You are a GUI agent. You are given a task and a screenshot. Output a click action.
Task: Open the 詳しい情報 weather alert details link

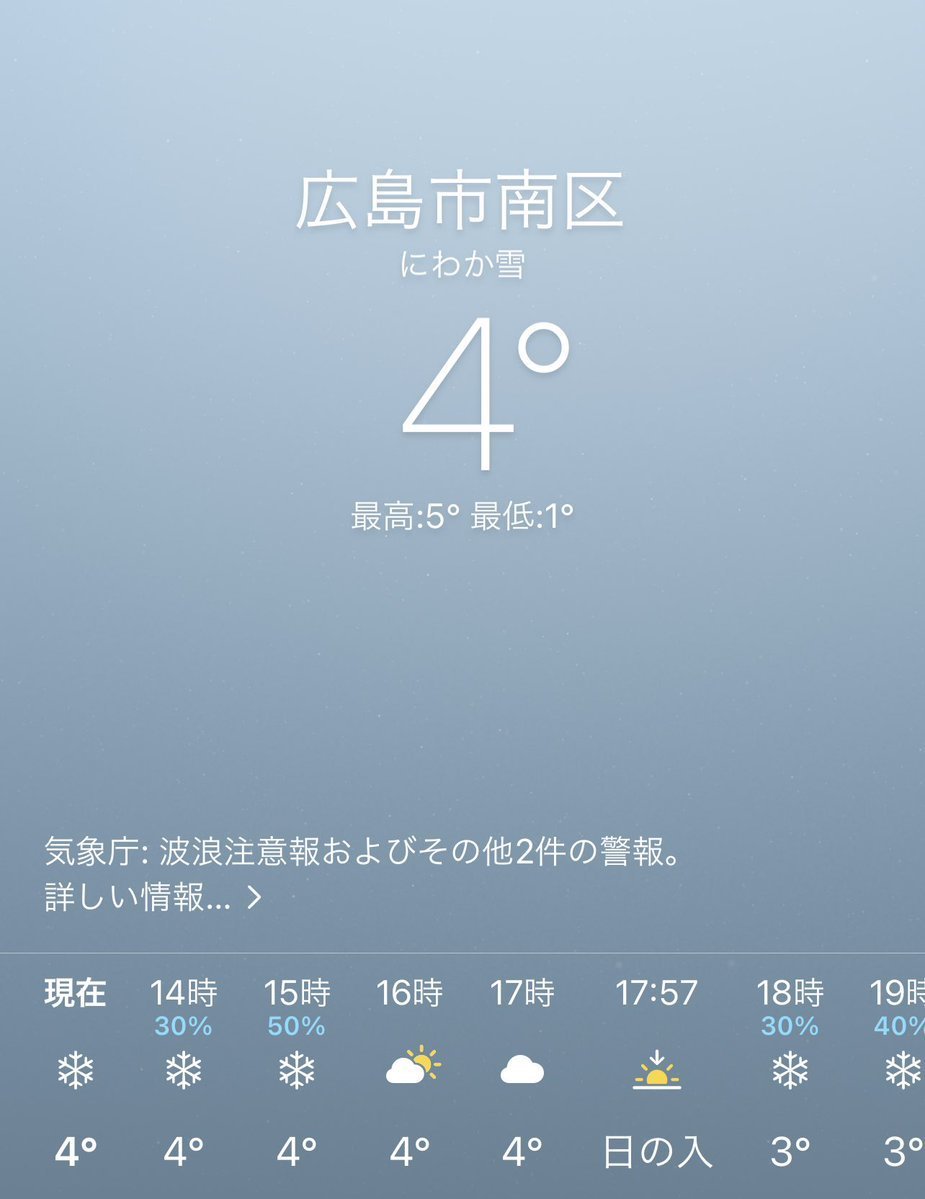click(x=152, y=897)
